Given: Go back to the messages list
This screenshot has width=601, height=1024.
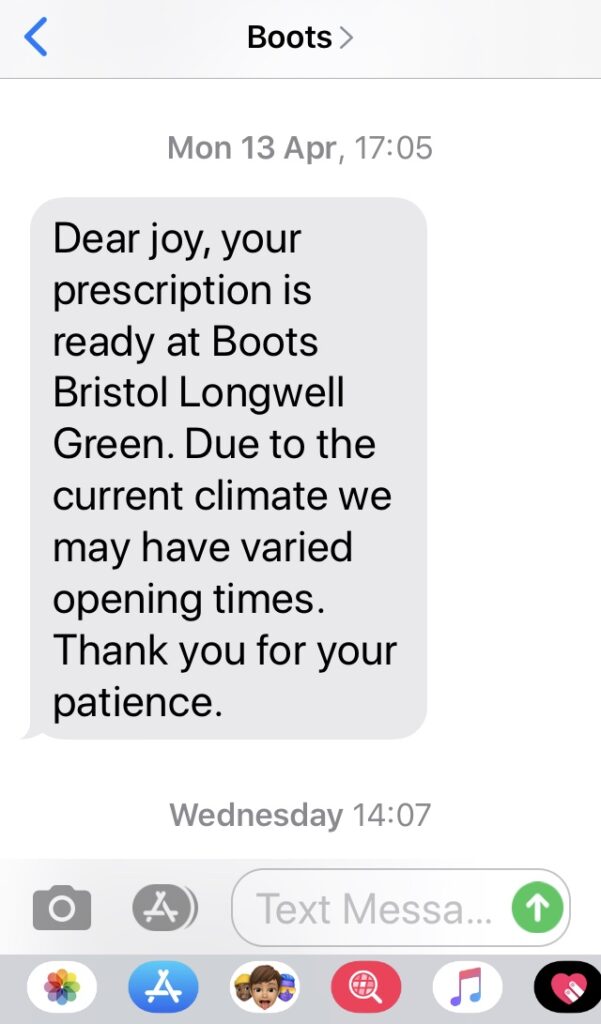Looking at the screenshot, I should click(35, 37).
